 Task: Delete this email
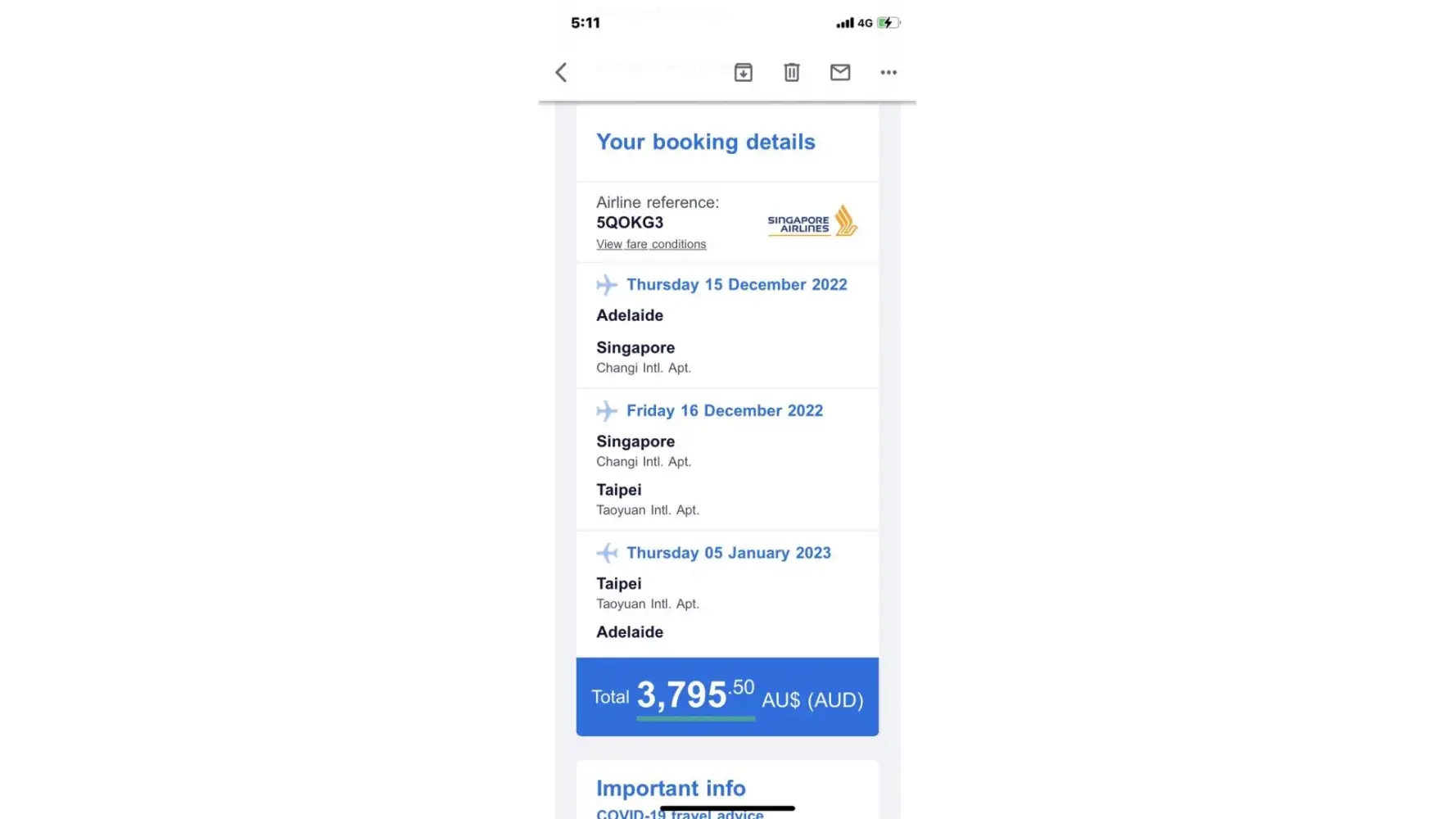tap(791, 73)
